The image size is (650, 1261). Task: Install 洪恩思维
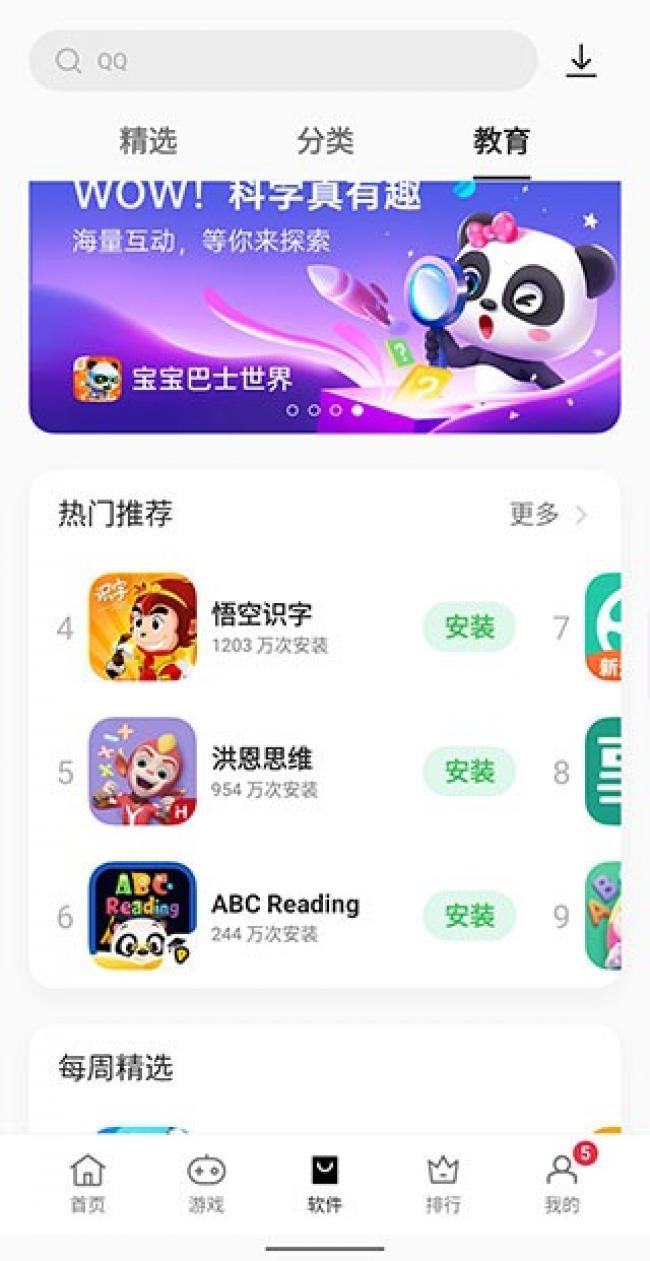click(469, 771)
